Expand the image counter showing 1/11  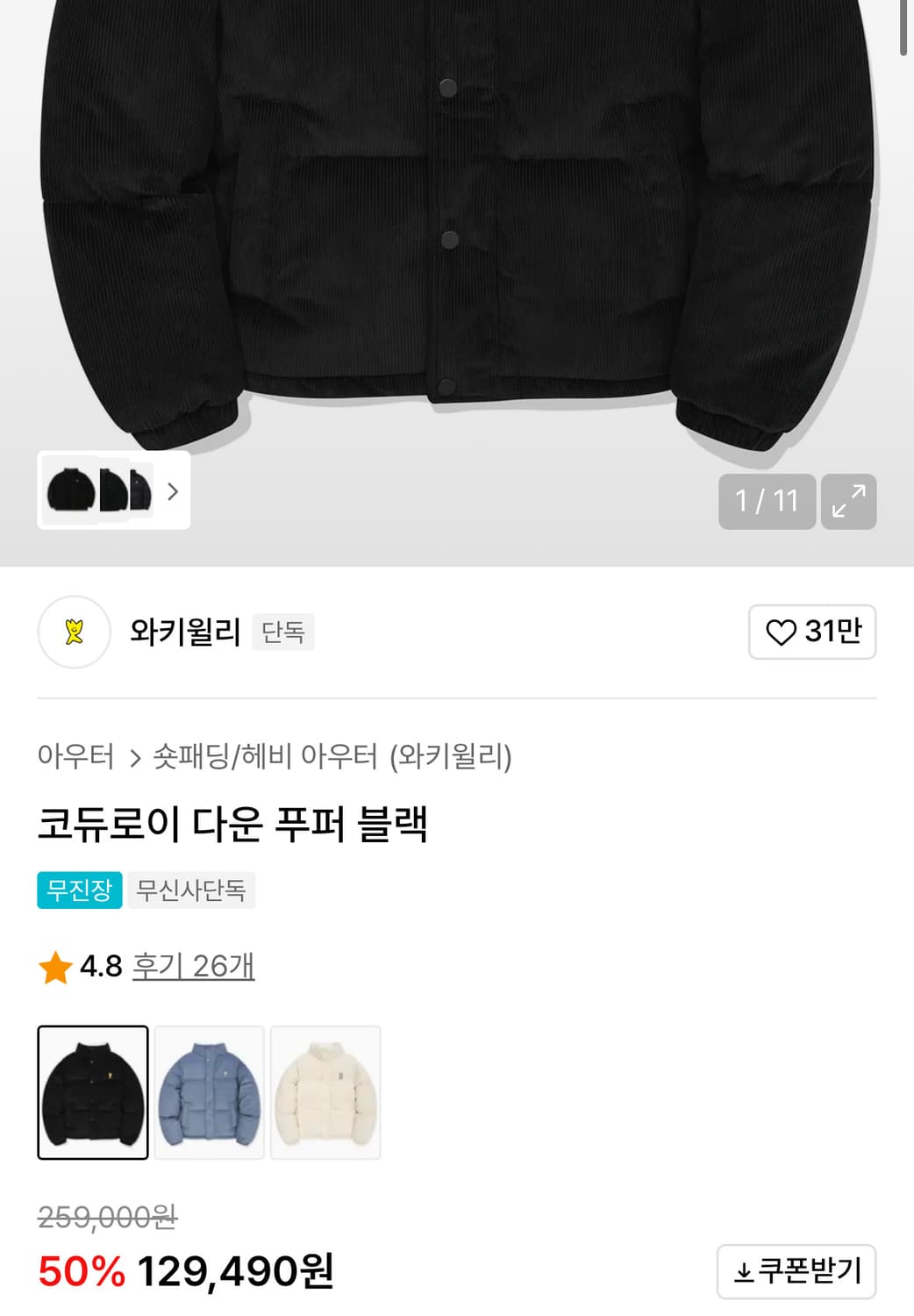pos(766,502)
